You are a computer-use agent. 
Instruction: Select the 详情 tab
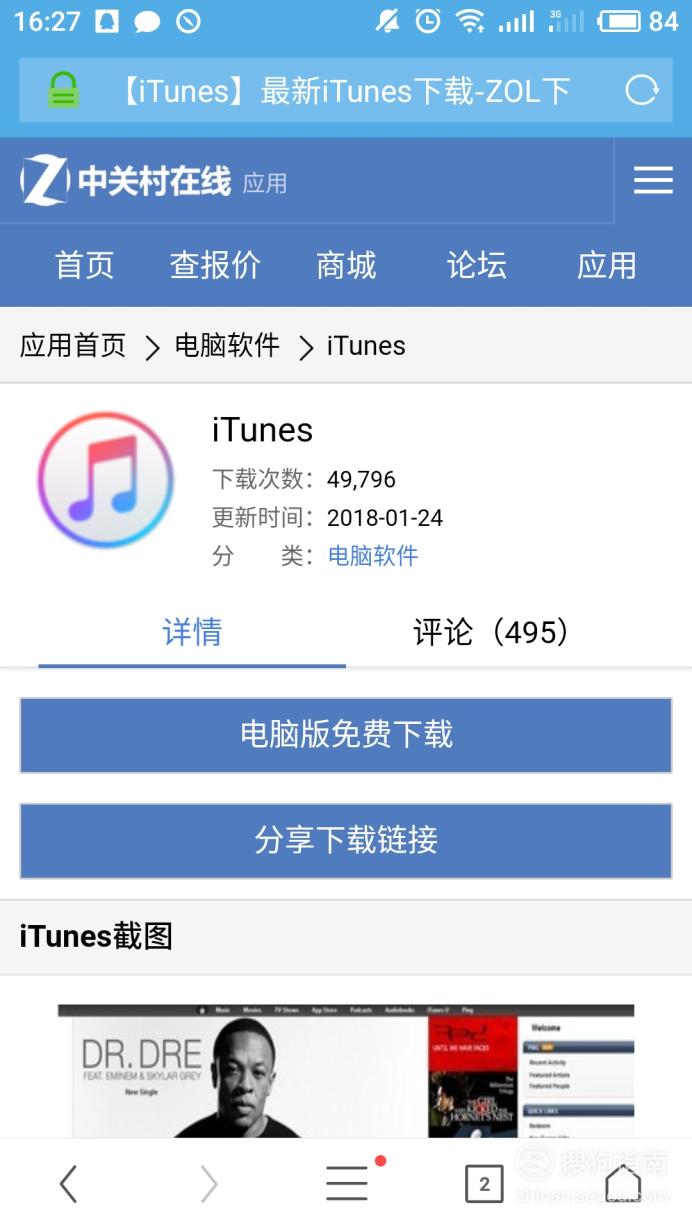click(x=192, y=632)
